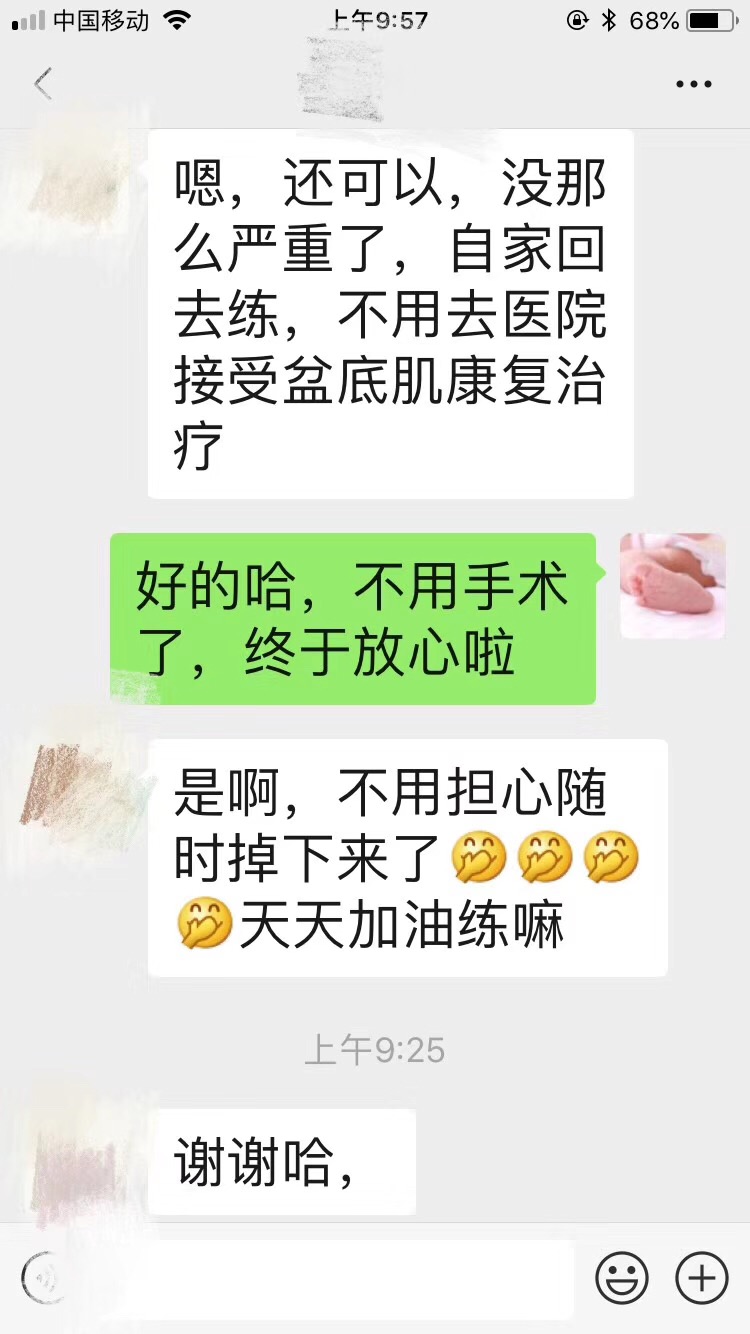Screen dimensions: 750x1334
Task: Open the plus attachment menu
Action: 702,1277
